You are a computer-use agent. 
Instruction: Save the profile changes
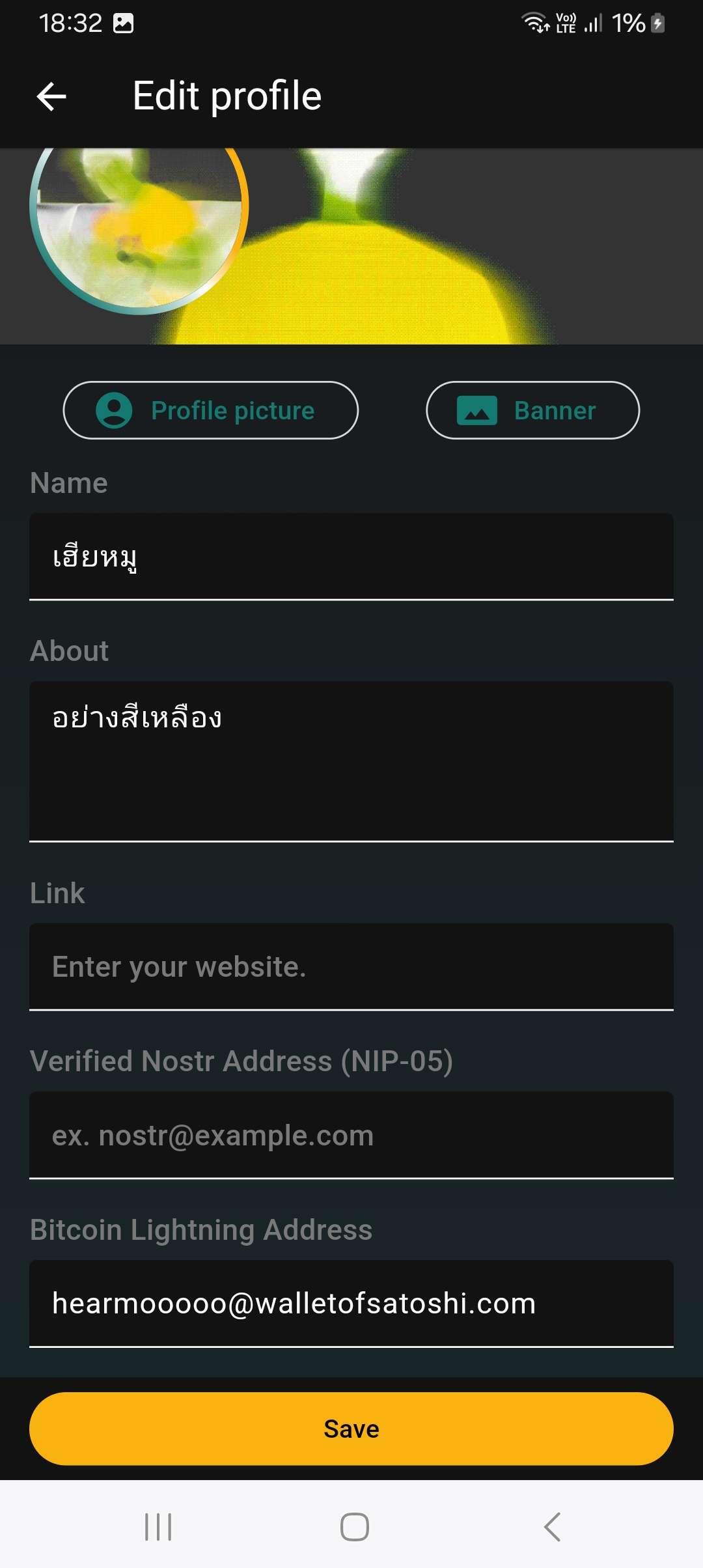point(351,1429)
